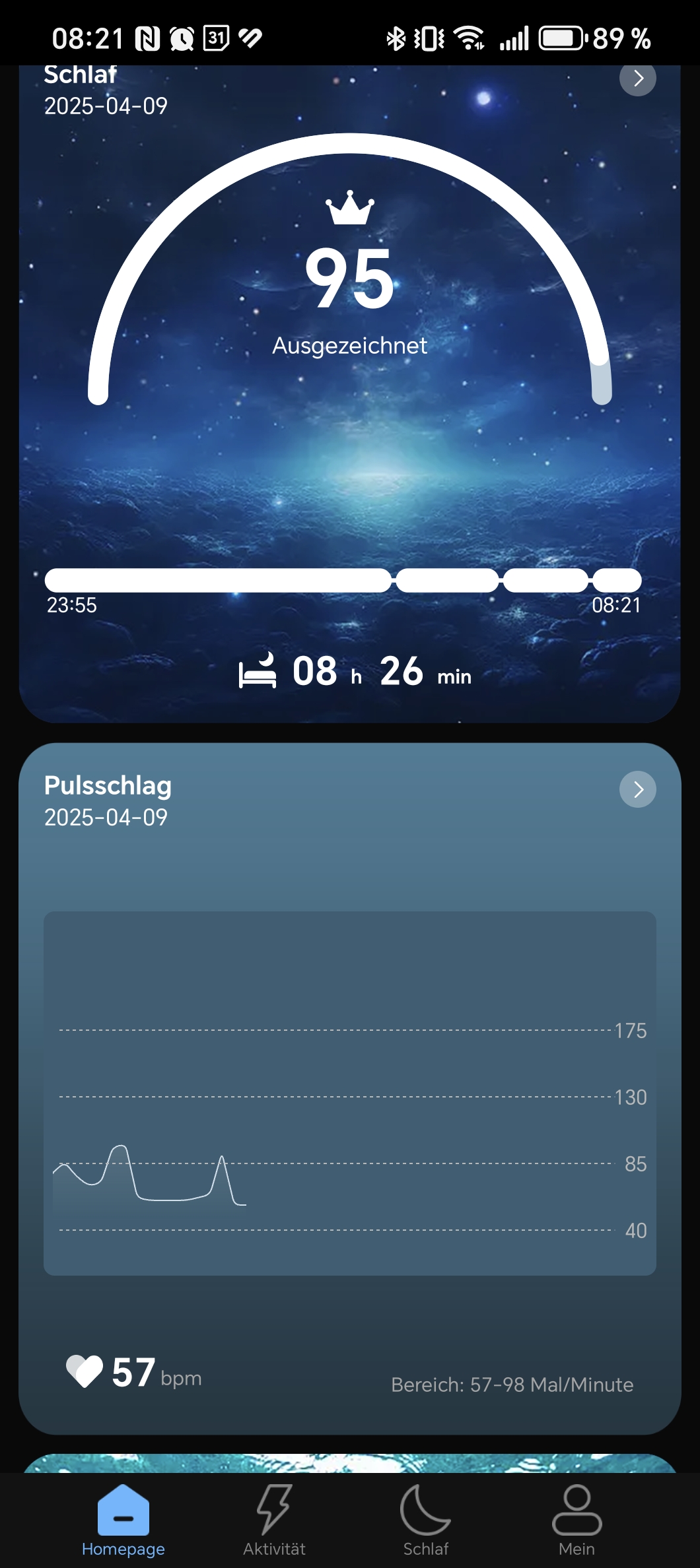
Task: Open Pulsschlag details via its arrow button
Action: (637, 789)
